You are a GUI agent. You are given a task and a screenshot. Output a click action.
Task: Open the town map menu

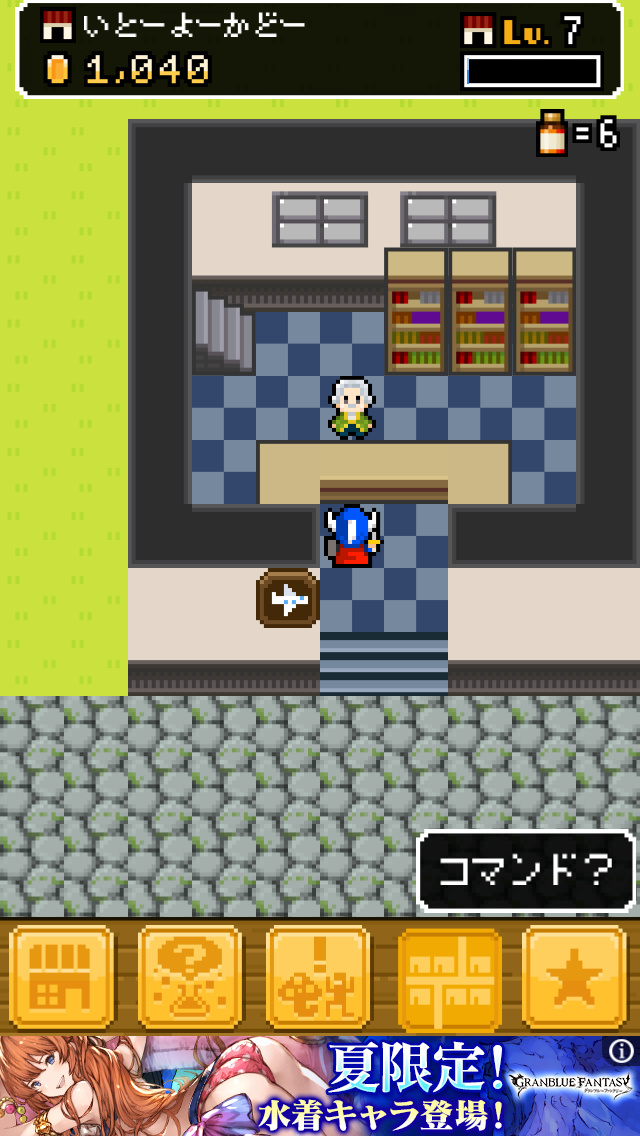[x=449, y=978]
